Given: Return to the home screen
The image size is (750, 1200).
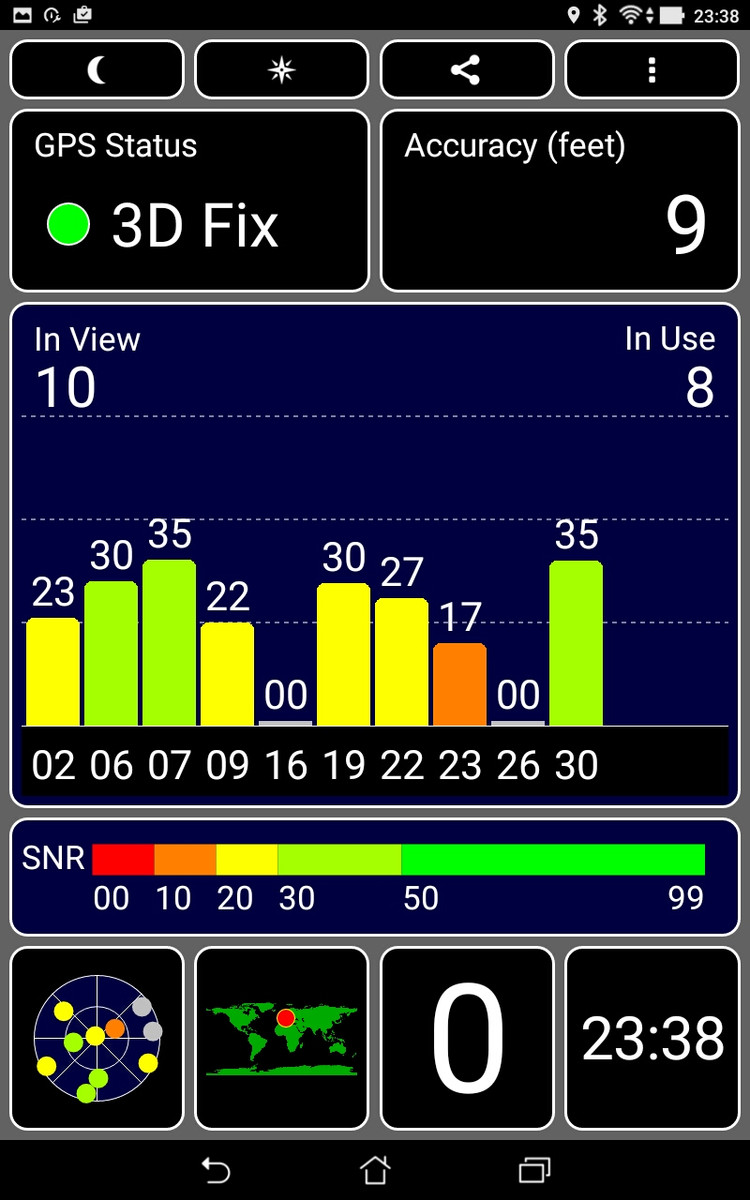Looking at the screenshot, I should (375, 1169).
